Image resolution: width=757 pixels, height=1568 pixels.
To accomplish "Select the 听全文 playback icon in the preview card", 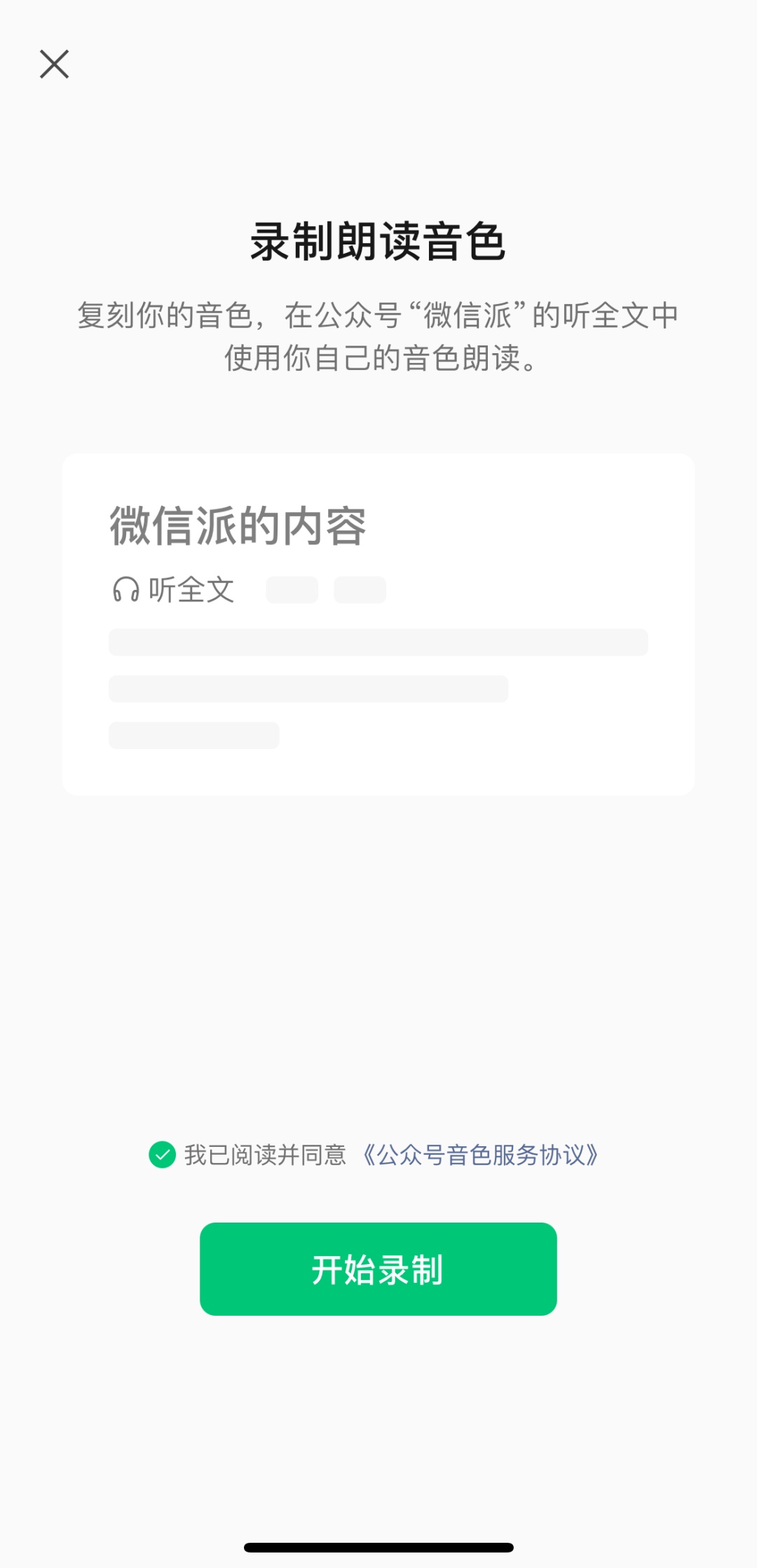I will pos(125,591).
